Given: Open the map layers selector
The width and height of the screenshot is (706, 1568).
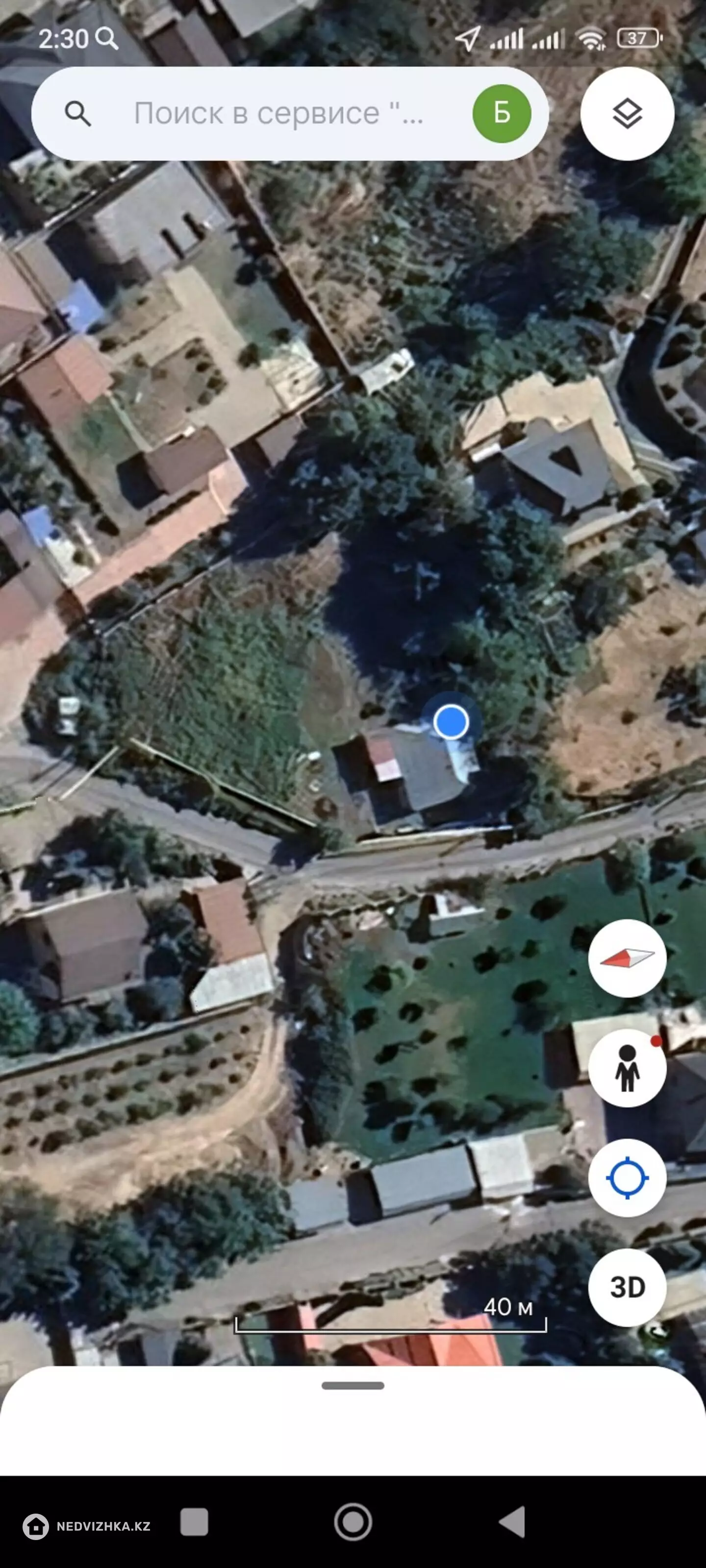Looking at the screenshot, I should click(627, 114).
